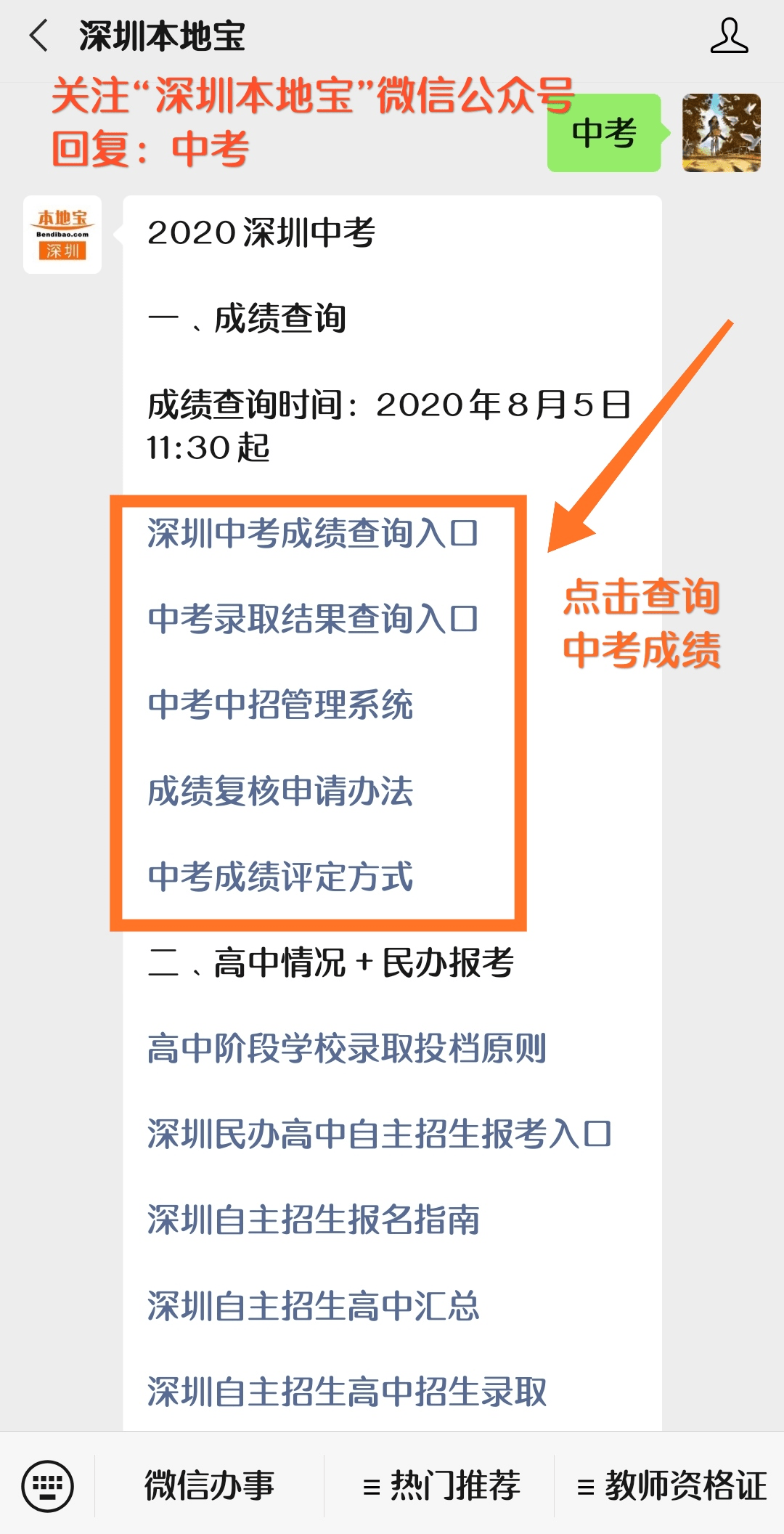The width and height of the screenshot is (784, 1534).
Task: Open 深圳自主招生报名指南 link
Action: pyautogui.click(x=314, y=1220)
